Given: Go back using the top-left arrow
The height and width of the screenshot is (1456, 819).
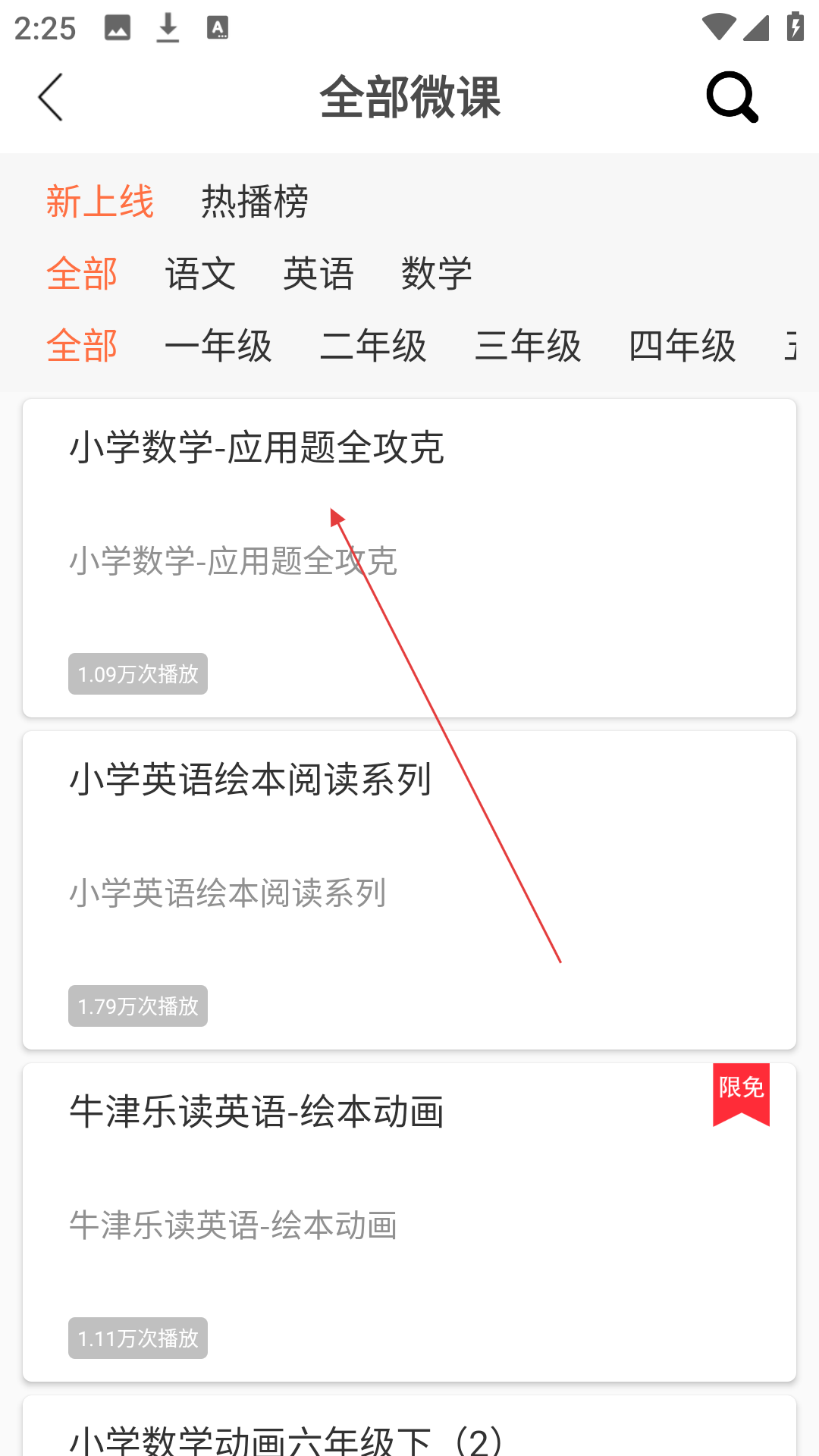Looking at the screenshot, I should point(50,97).
